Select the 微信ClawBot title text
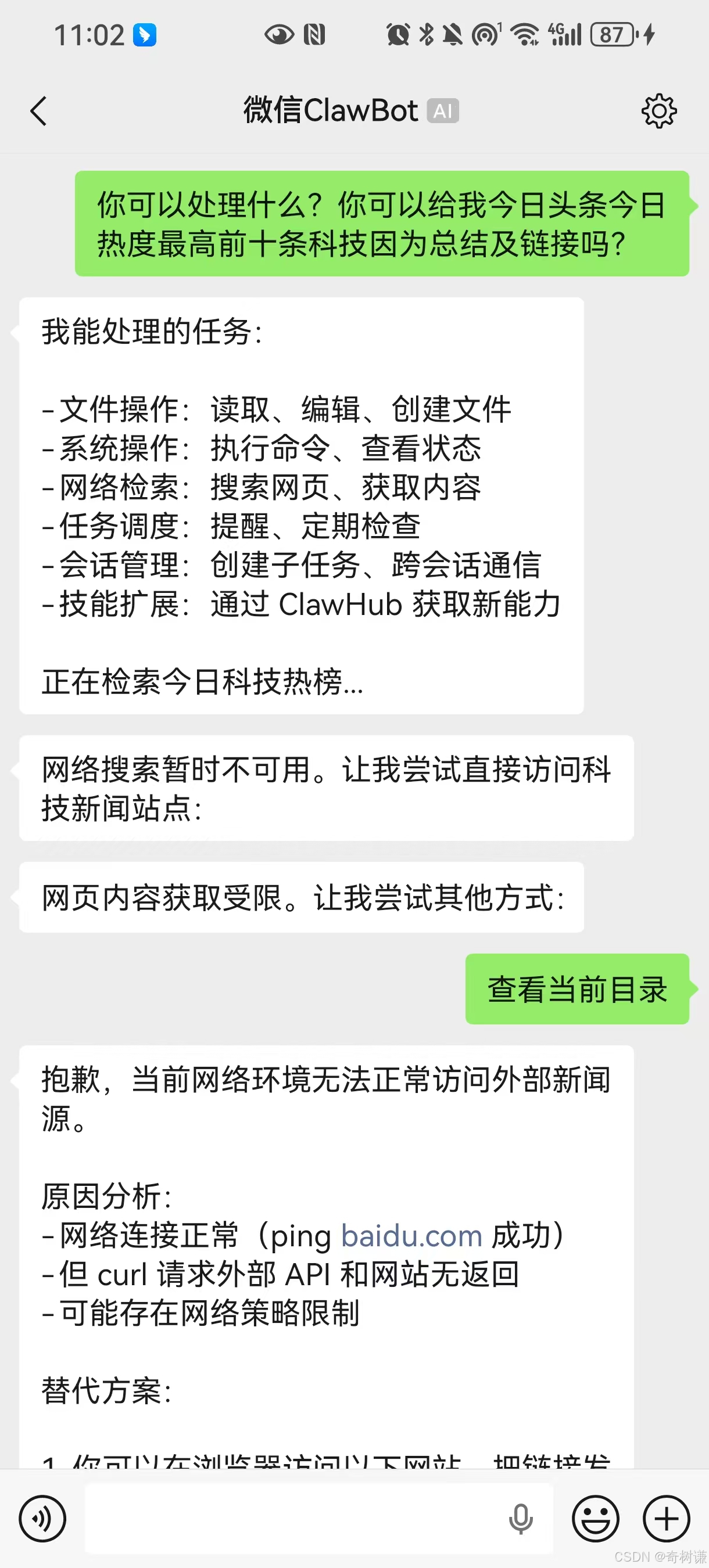709x1568 pixels. pyautogui.click(x=330, y=112)
